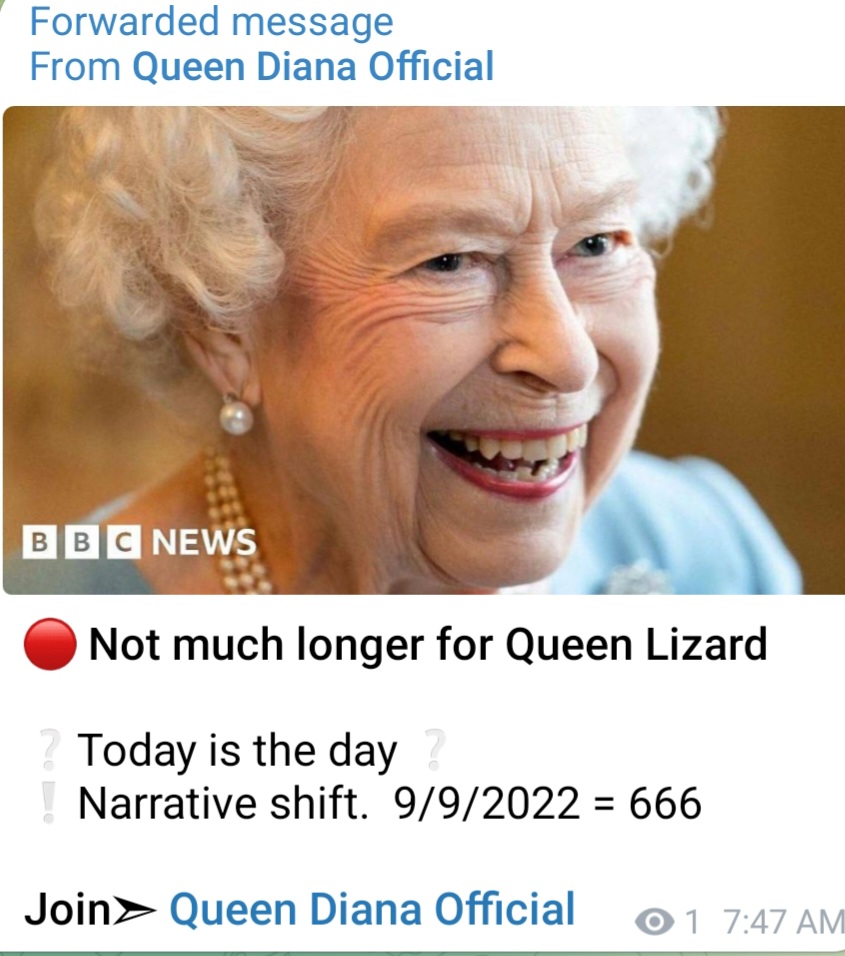
Task: Follow the Join Queen Diana Official link
Action: (x=372, y=910)
